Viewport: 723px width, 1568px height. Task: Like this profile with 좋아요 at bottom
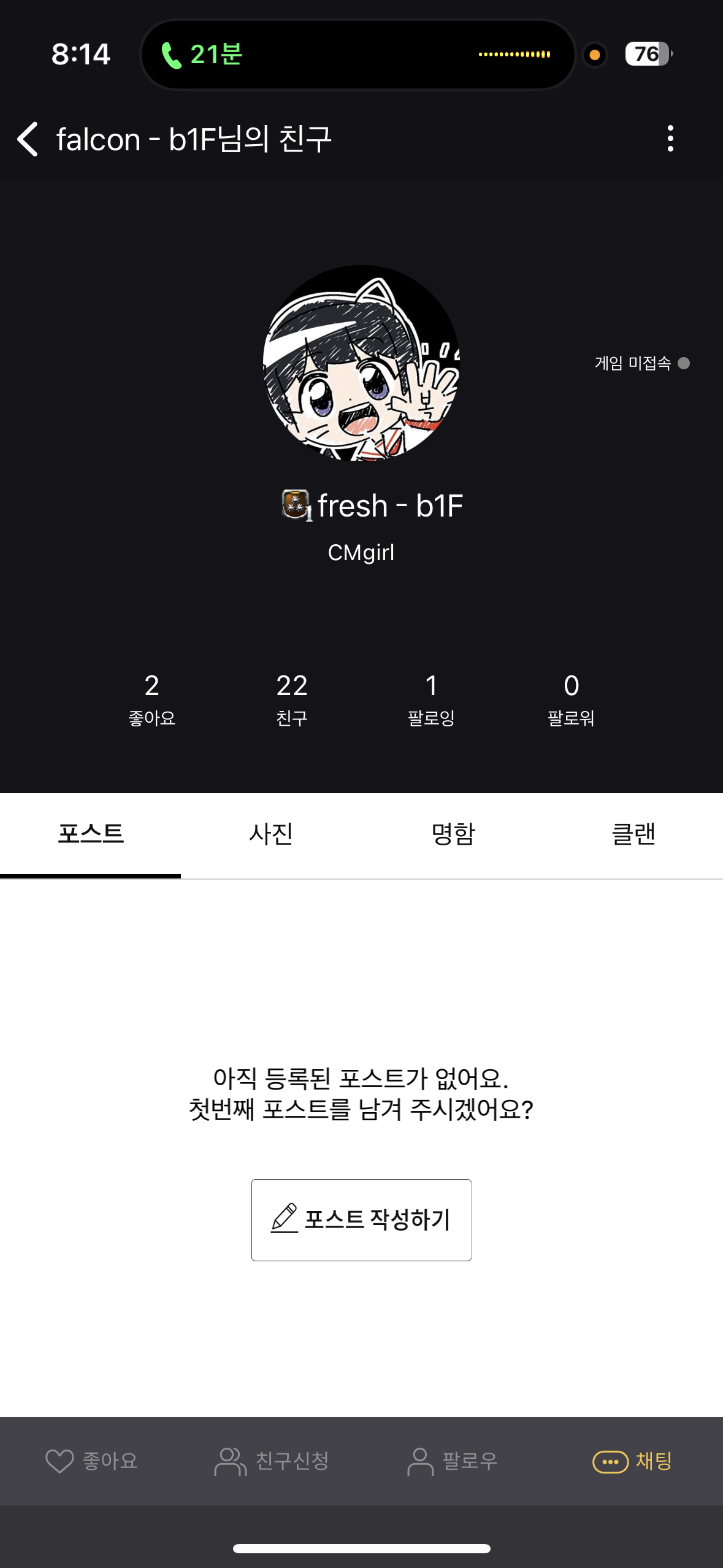pos(92,1461)
